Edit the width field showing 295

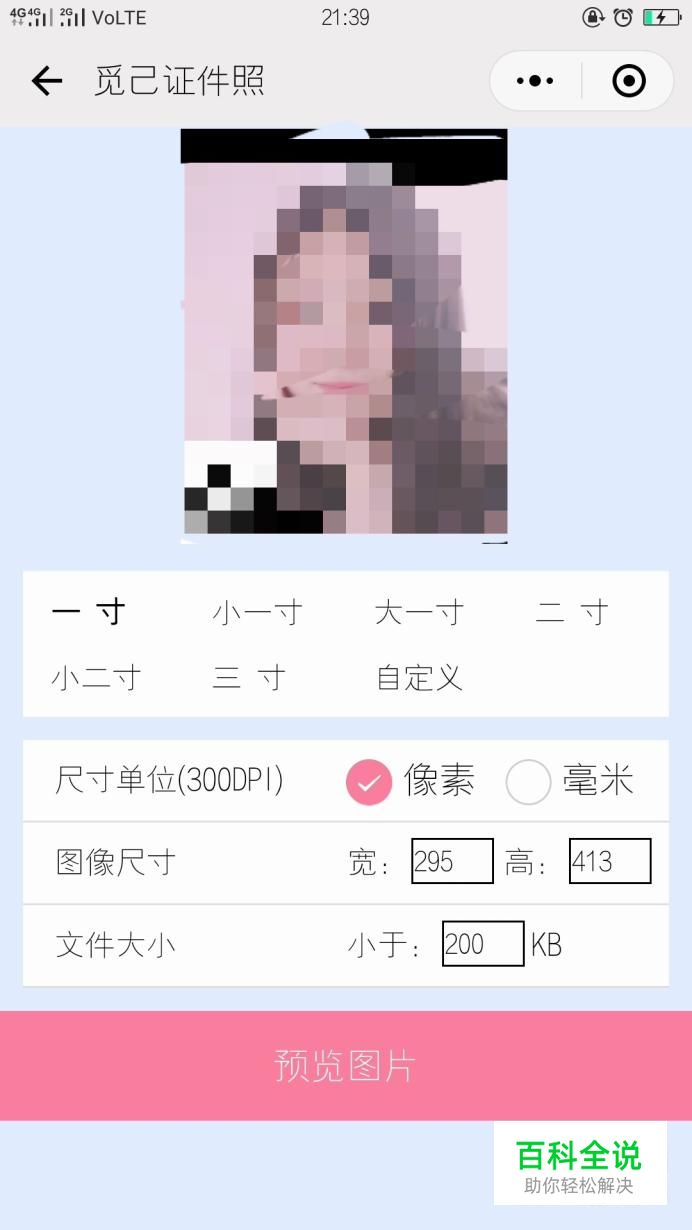point(452,861)
